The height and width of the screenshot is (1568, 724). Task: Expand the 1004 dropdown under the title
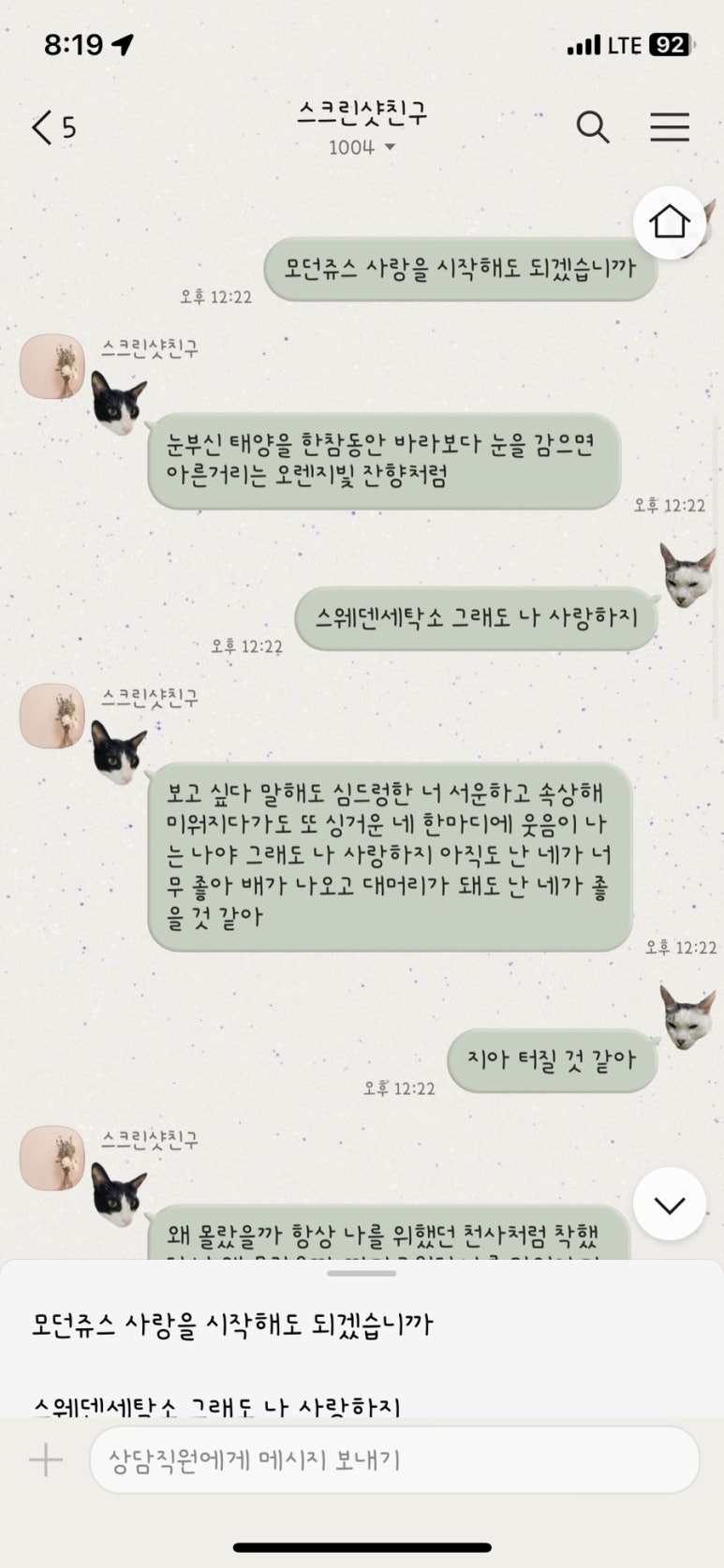tap(362, 147)
